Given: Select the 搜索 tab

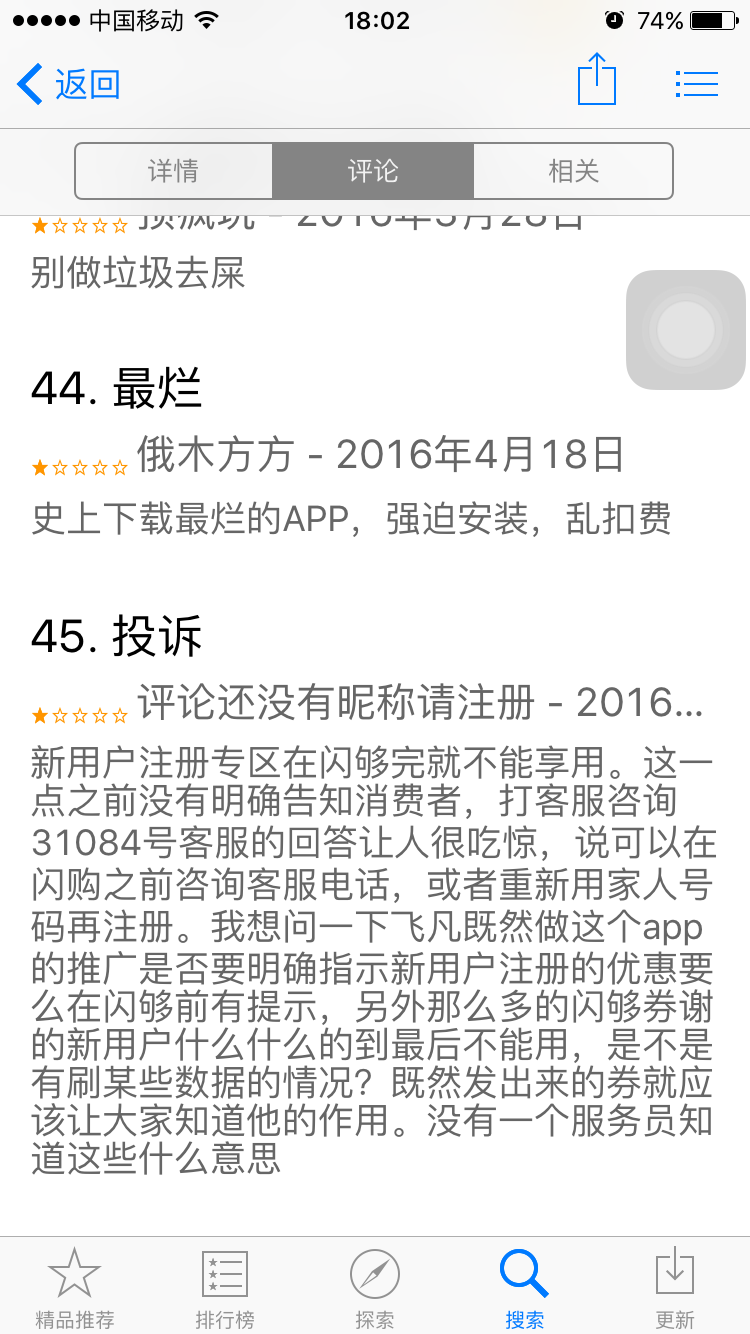Looking at the screenshot, I should coord(525,1288).
